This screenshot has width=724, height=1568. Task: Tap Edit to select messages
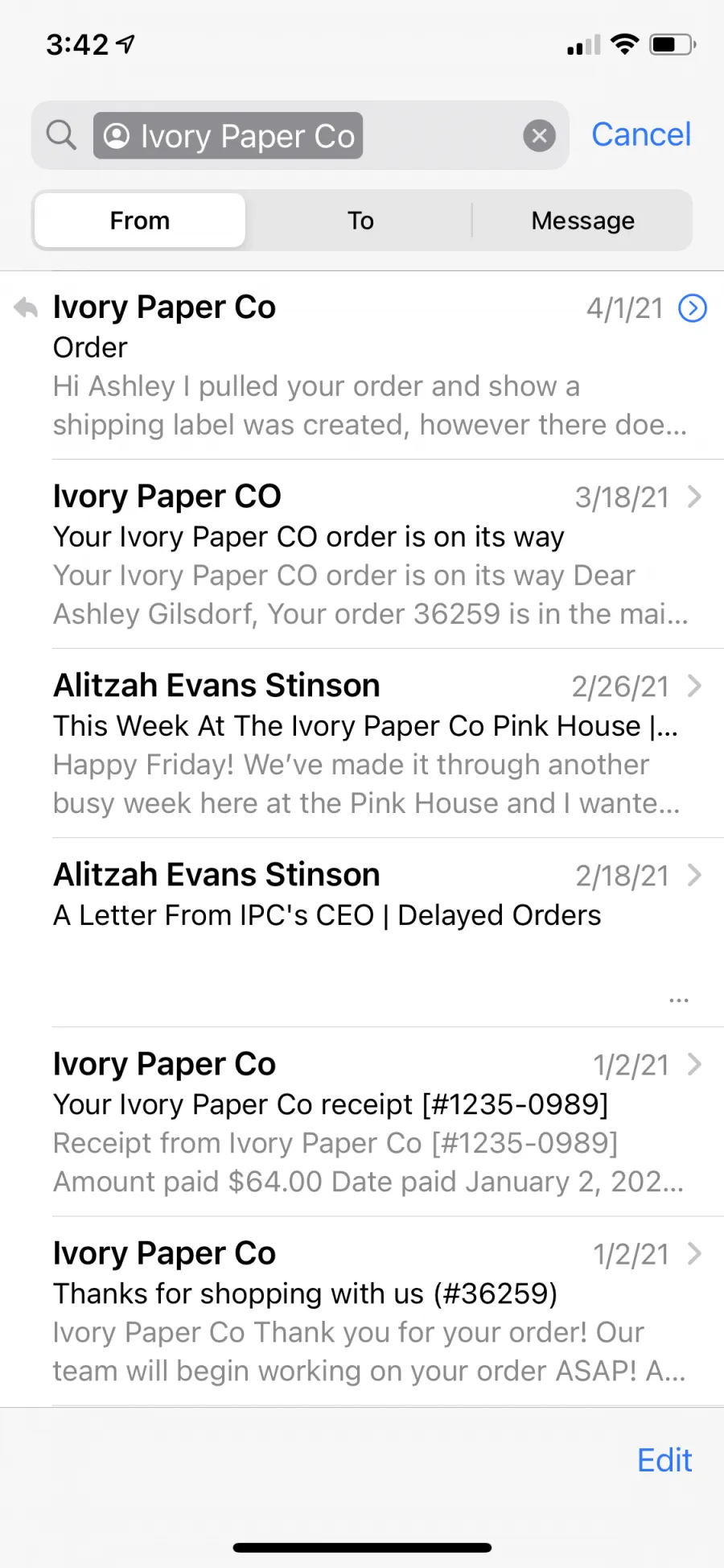664,1460
